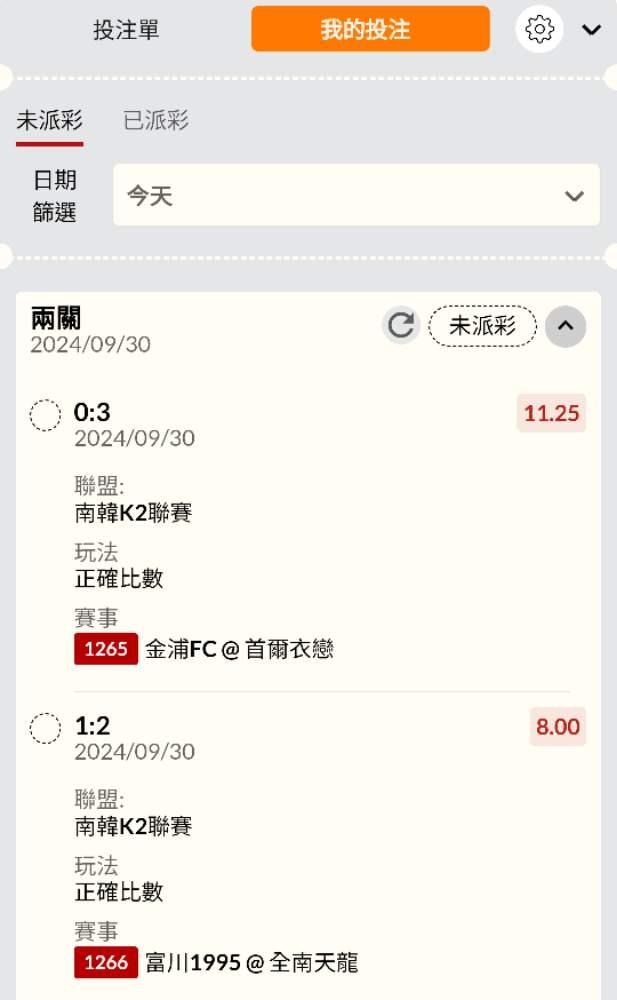Viewport: 617px width, 1000px height.
Task: Refresh the 兩關 bet status
Action: pos(401,326)
